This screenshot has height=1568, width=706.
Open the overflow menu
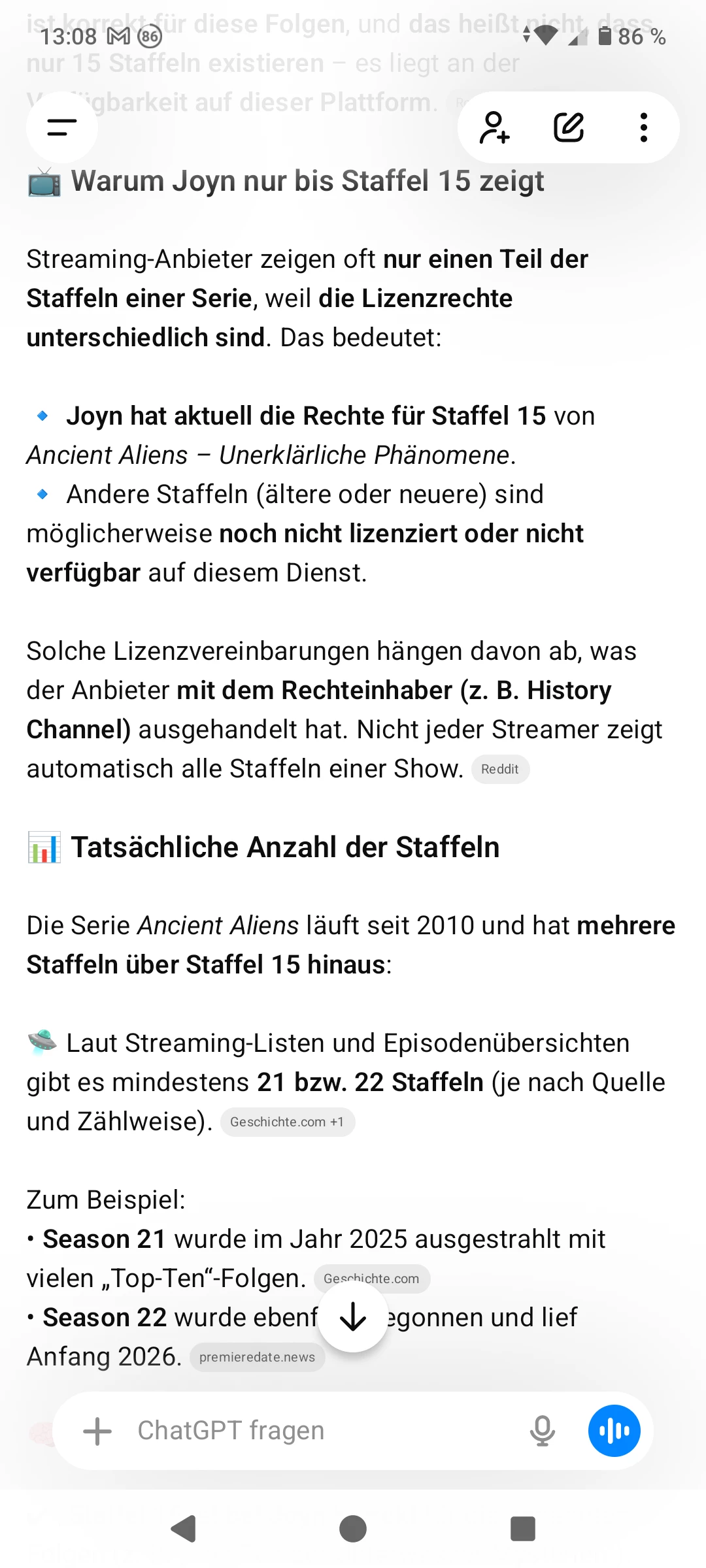coord(644,127)
